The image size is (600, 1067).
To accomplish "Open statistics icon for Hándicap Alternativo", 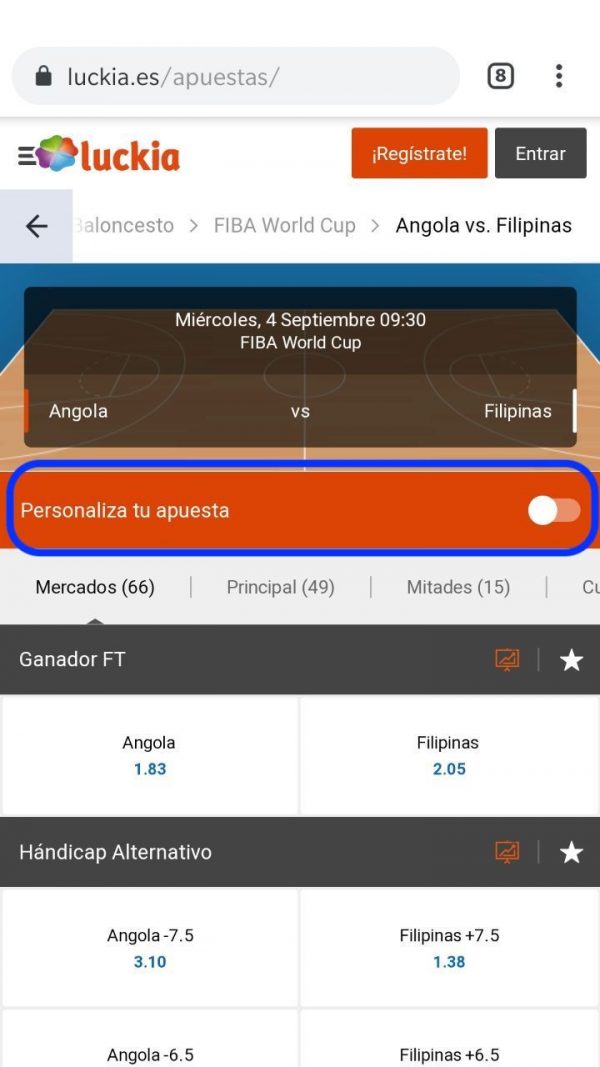I will point(507,852).
